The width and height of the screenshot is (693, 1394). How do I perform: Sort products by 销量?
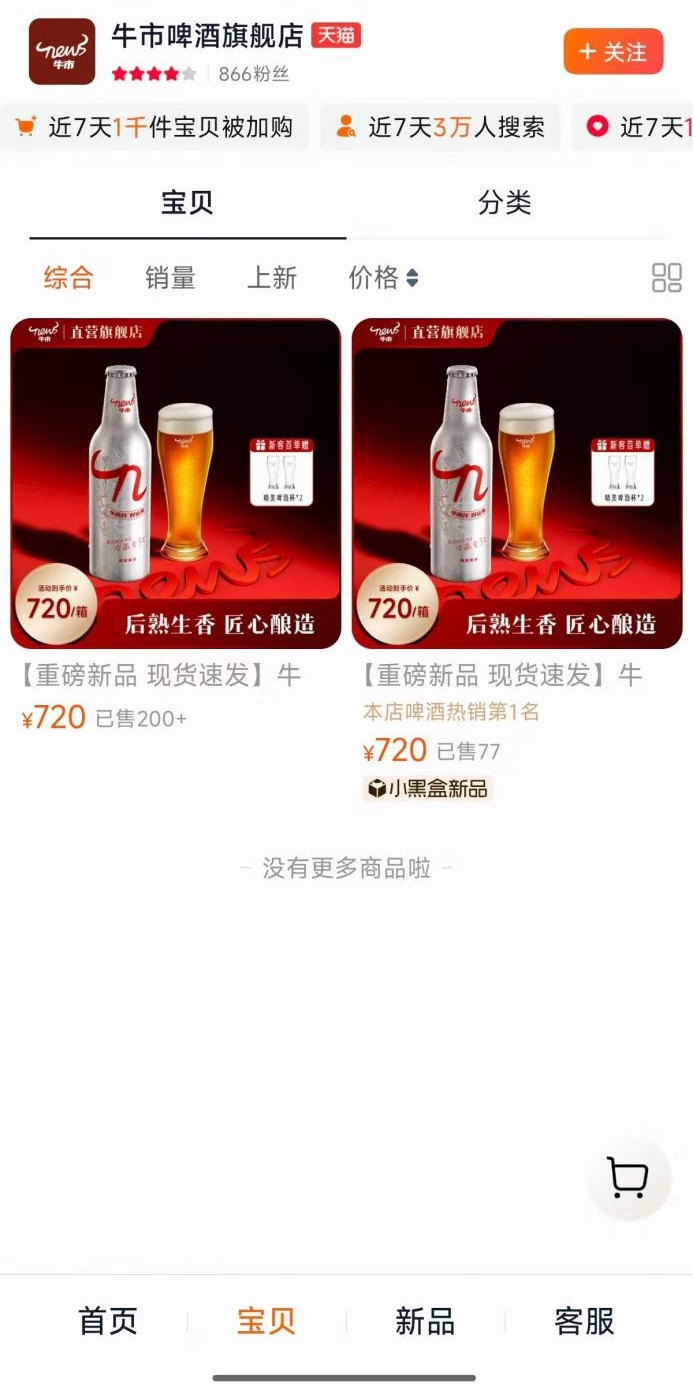coord(170,277)
